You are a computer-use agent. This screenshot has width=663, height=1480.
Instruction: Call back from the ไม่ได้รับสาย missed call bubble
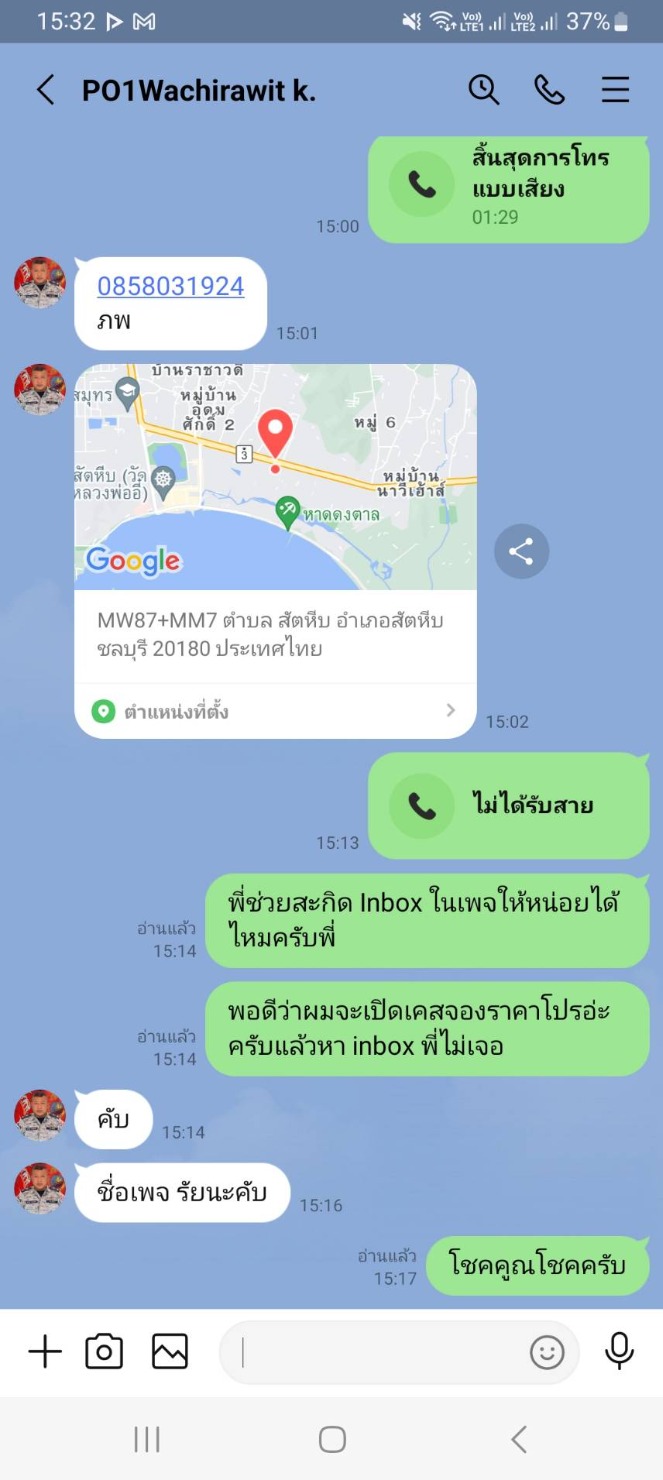[508, 806]
